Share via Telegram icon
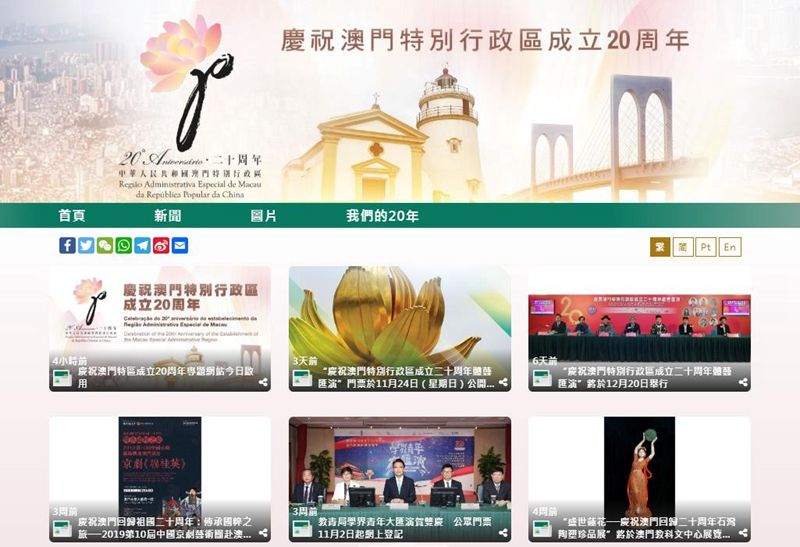This screenshot has height=547, width=800. tap(142, 245)
